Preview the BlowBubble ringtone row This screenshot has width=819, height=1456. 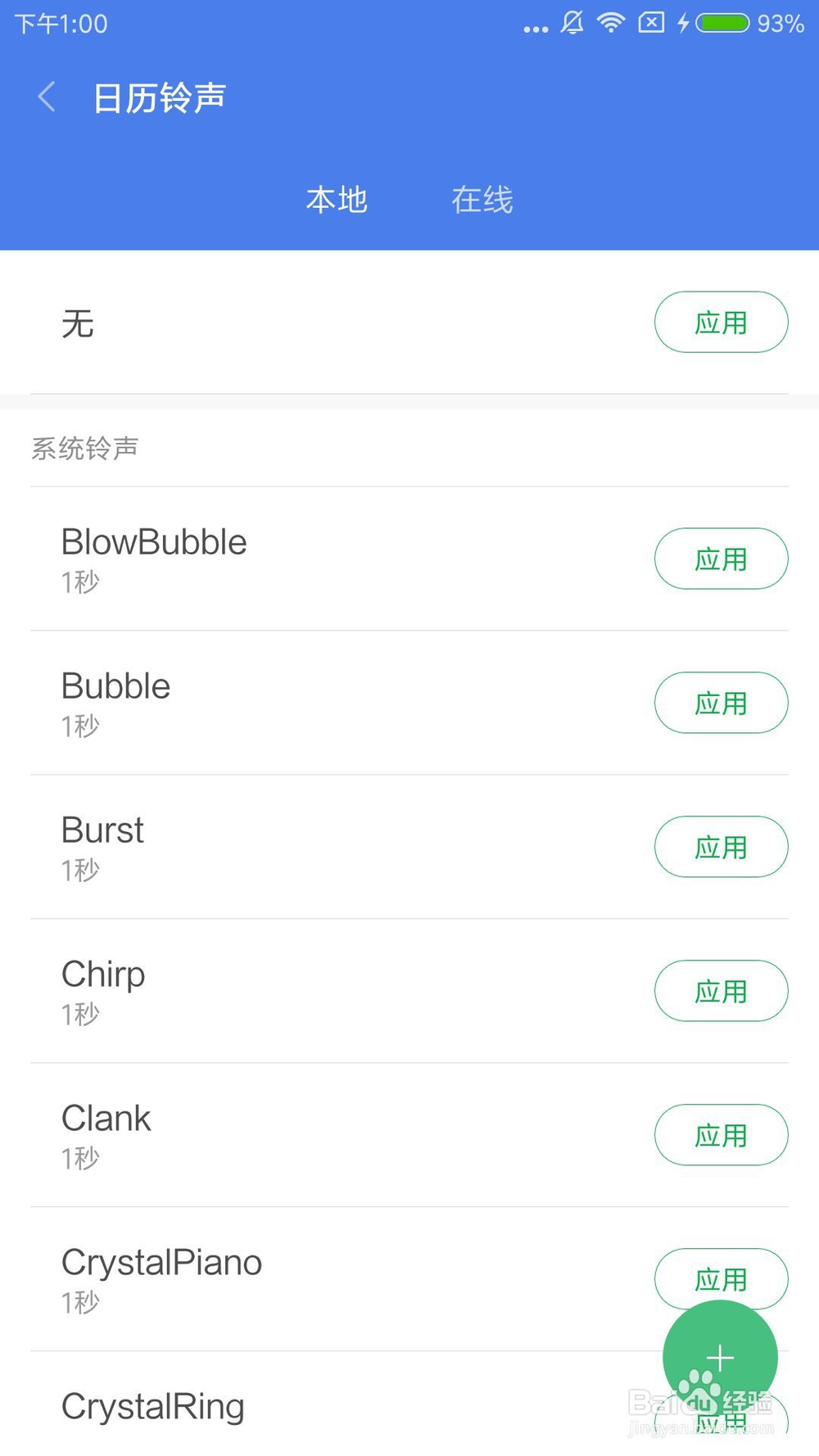[x=246, y=559]
